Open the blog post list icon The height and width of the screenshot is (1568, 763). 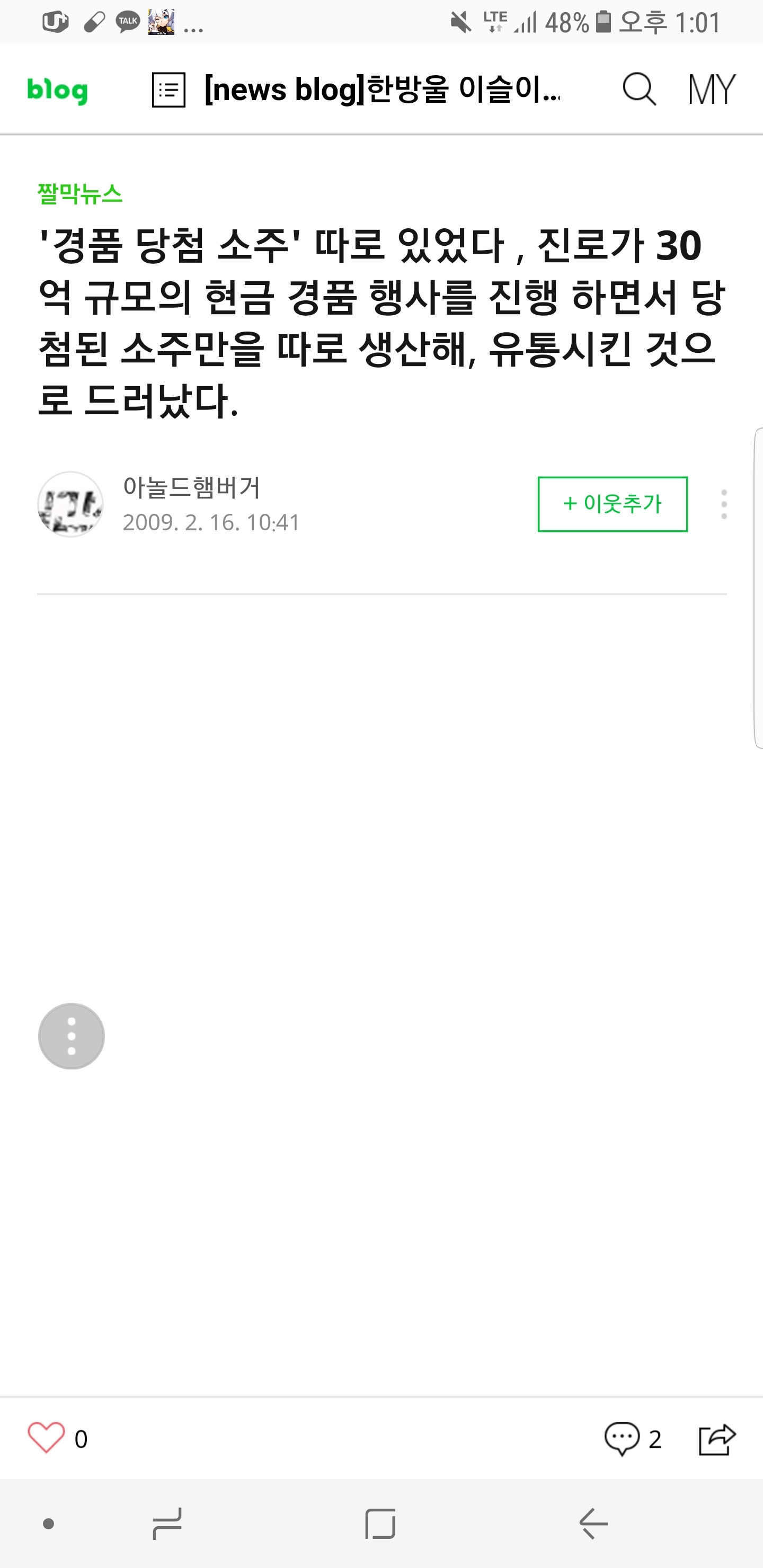[168, 90]
